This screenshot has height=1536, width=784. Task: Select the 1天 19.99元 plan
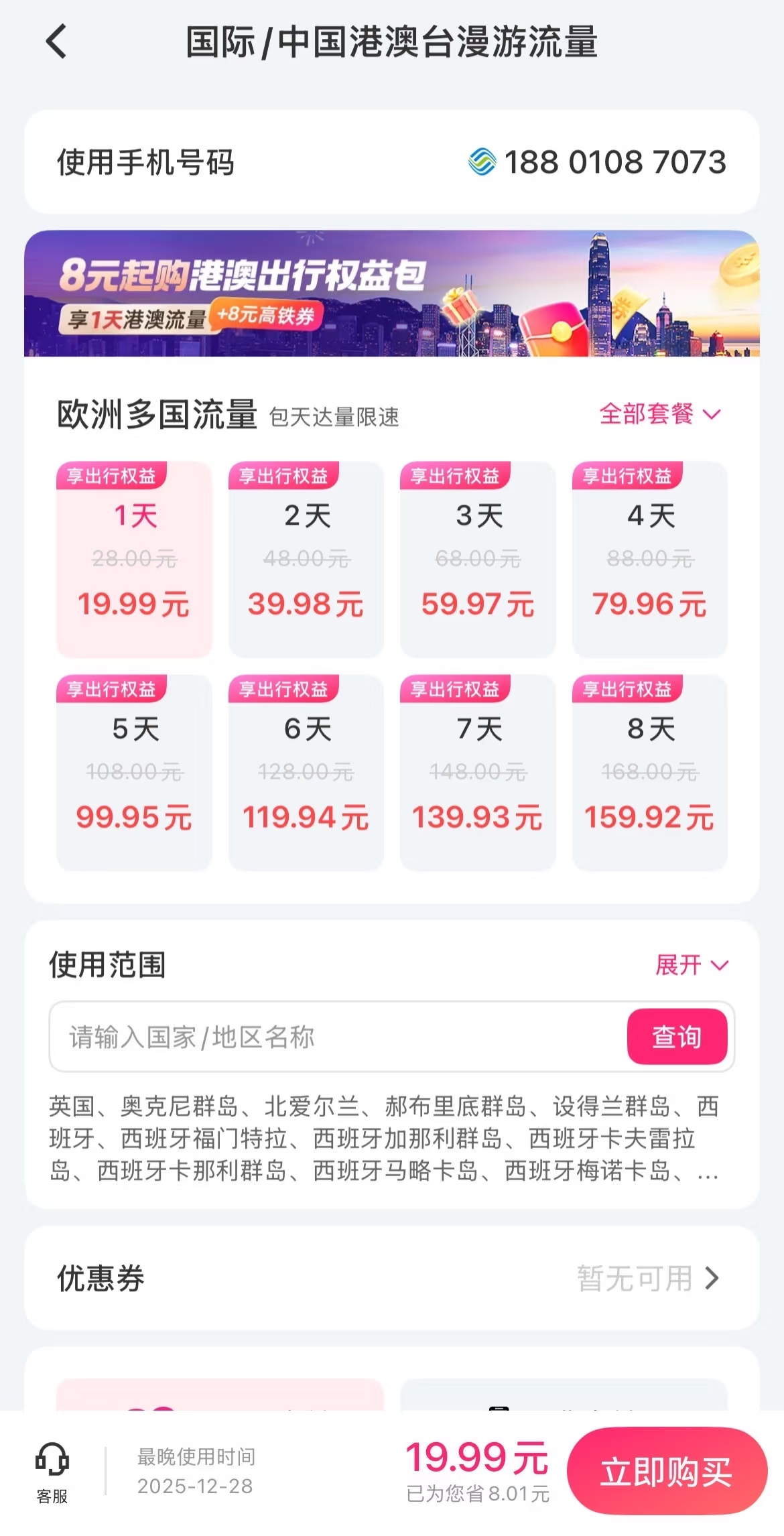[x=134, y=560]
